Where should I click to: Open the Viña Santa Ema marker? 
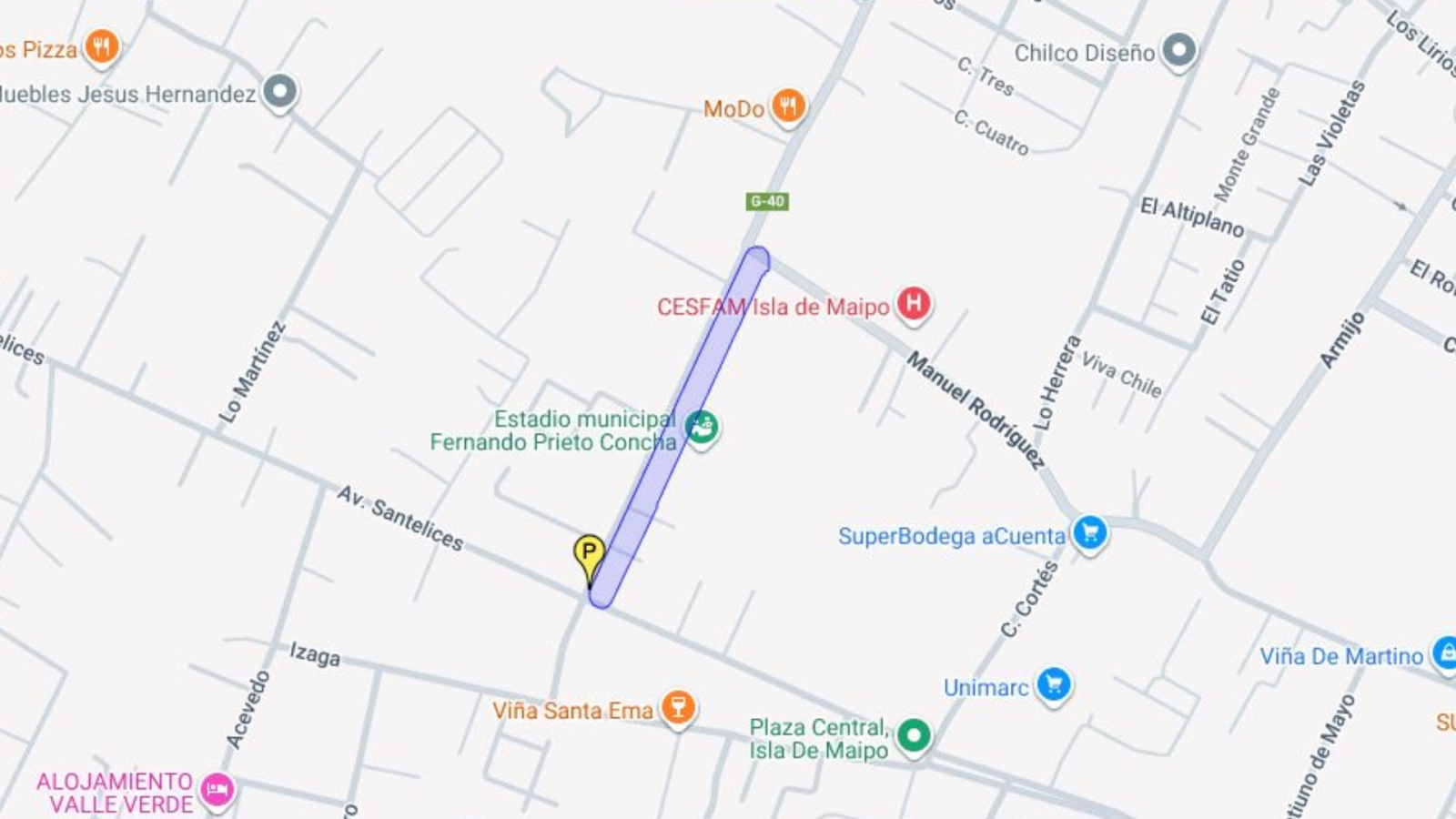(x=677, y=707)
